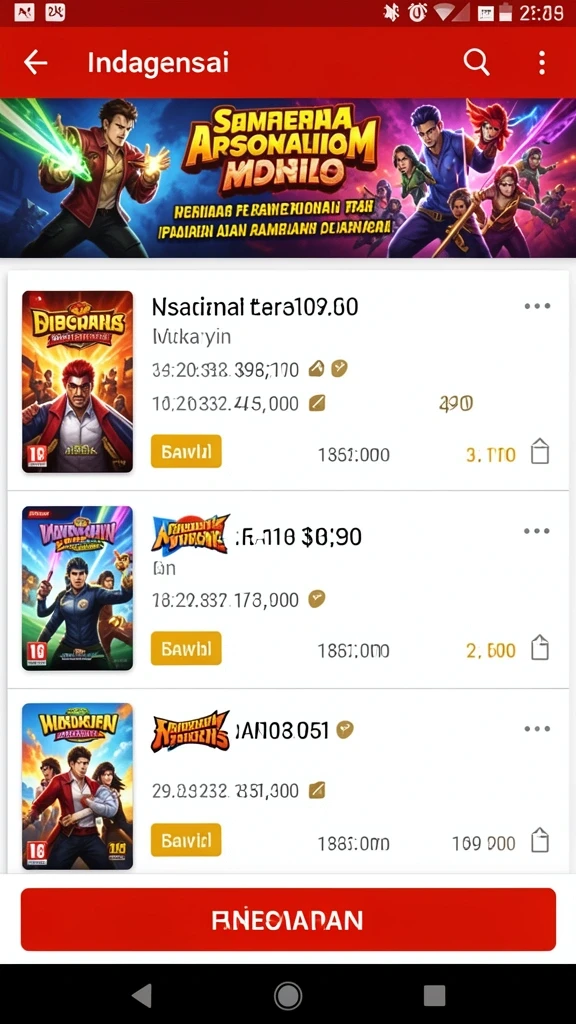The image size is (576, 1024).
Task: Open the Nsacimal tera109.00 game cover
Action: click(78, 381)
